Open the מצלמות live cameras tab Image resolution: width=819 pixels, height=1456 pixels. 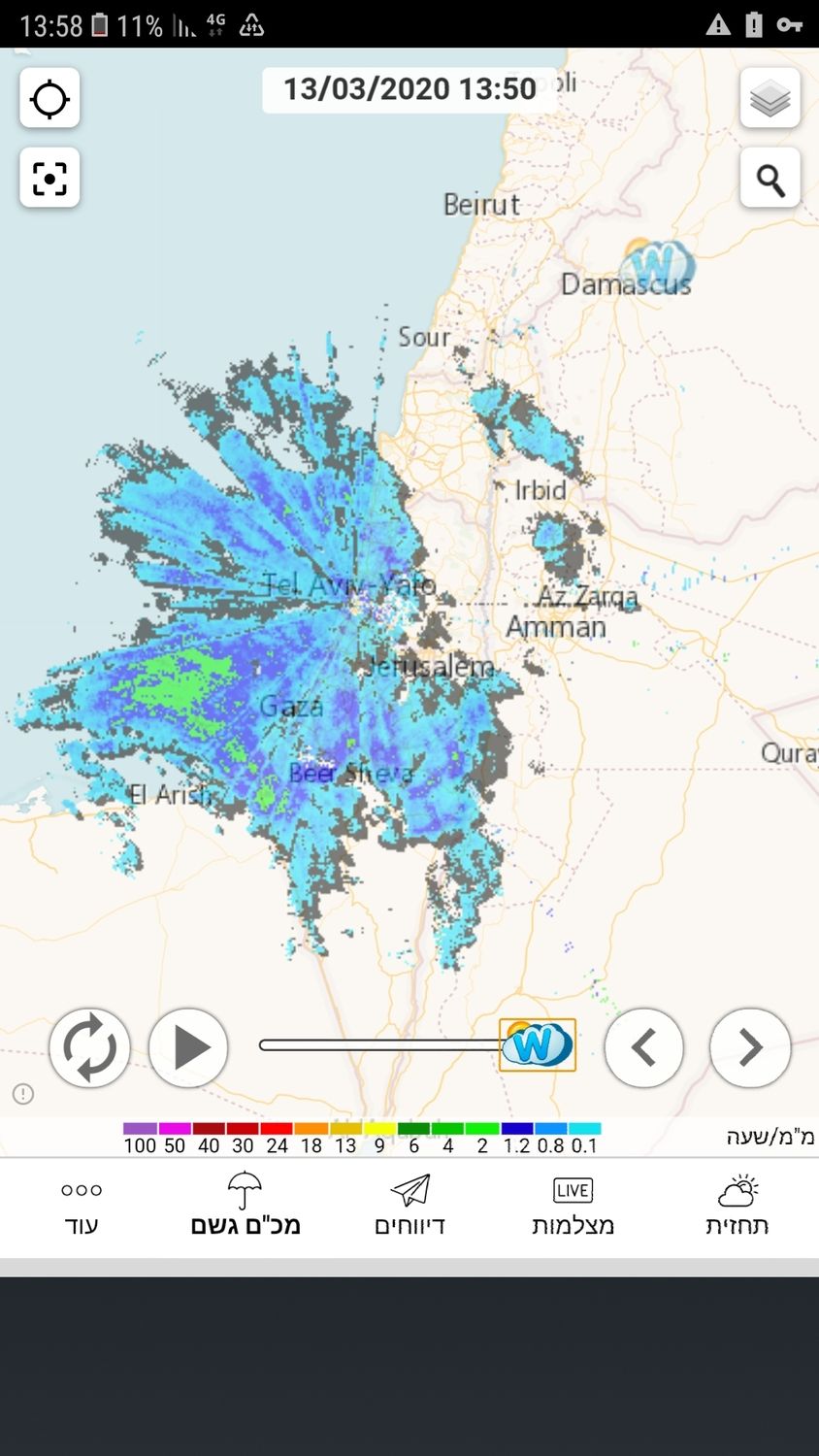[573, 1207]
